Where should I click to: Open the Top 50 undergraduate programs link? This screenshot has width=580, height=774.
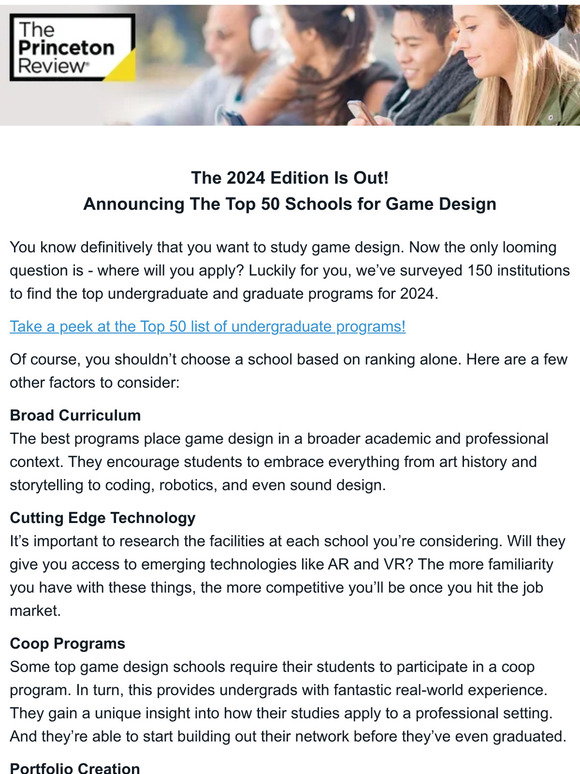[x=207, y=326]
